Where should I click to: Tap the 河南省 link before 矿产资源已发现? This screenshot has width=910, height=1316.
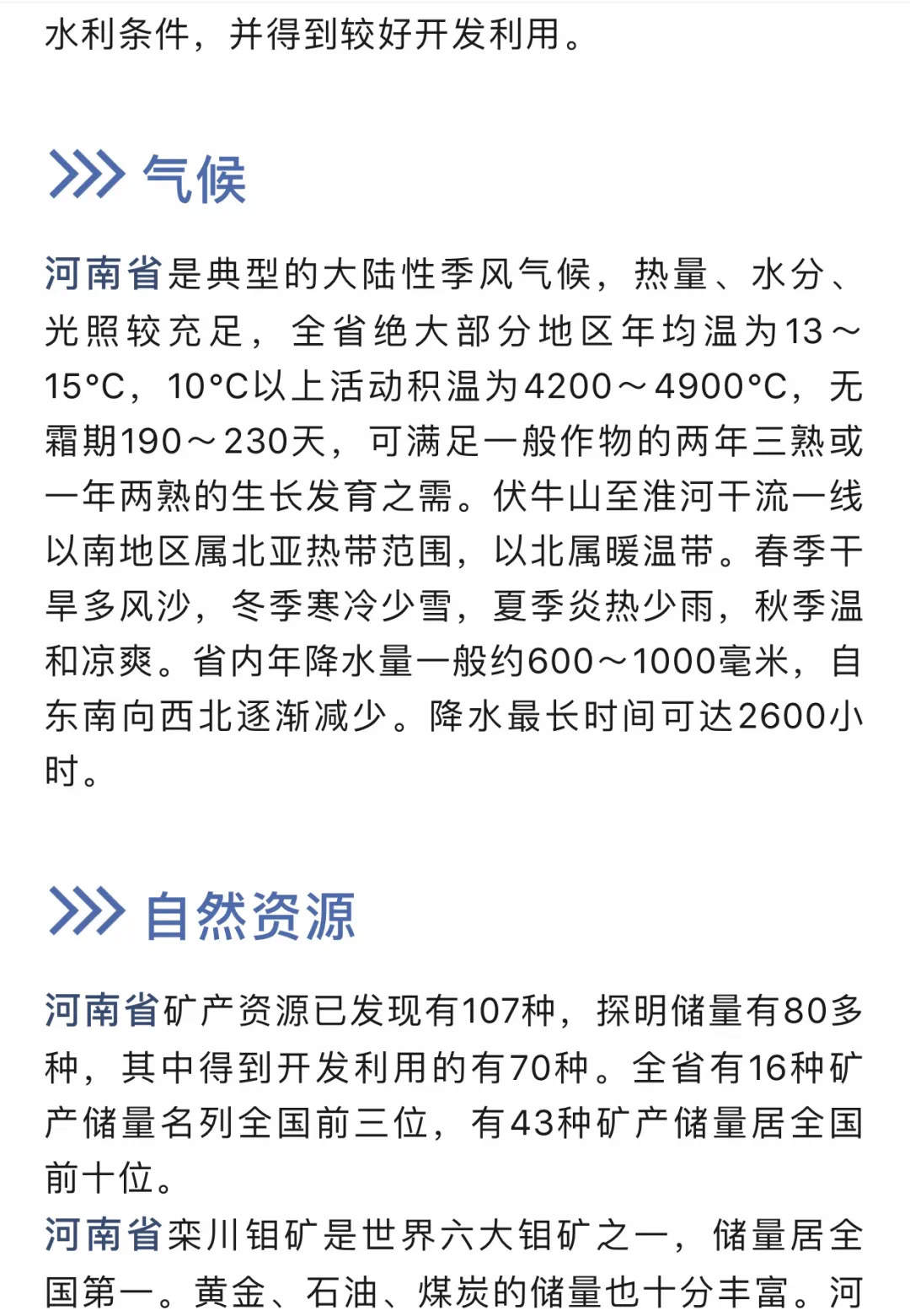(x=103, y=1010)
